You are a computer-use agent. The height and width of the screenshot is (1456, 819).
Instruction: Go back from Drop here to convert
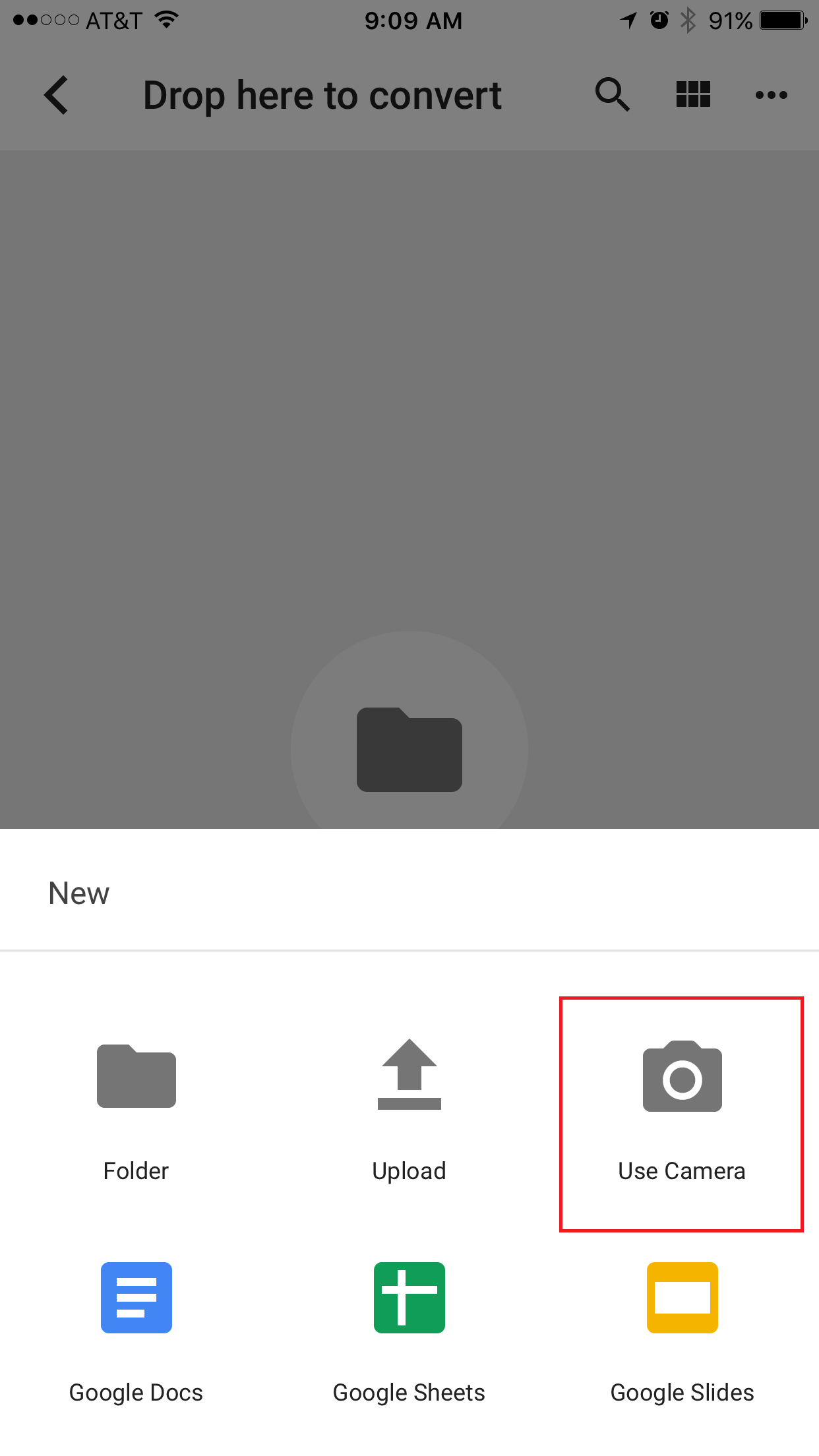click(57, 95)
